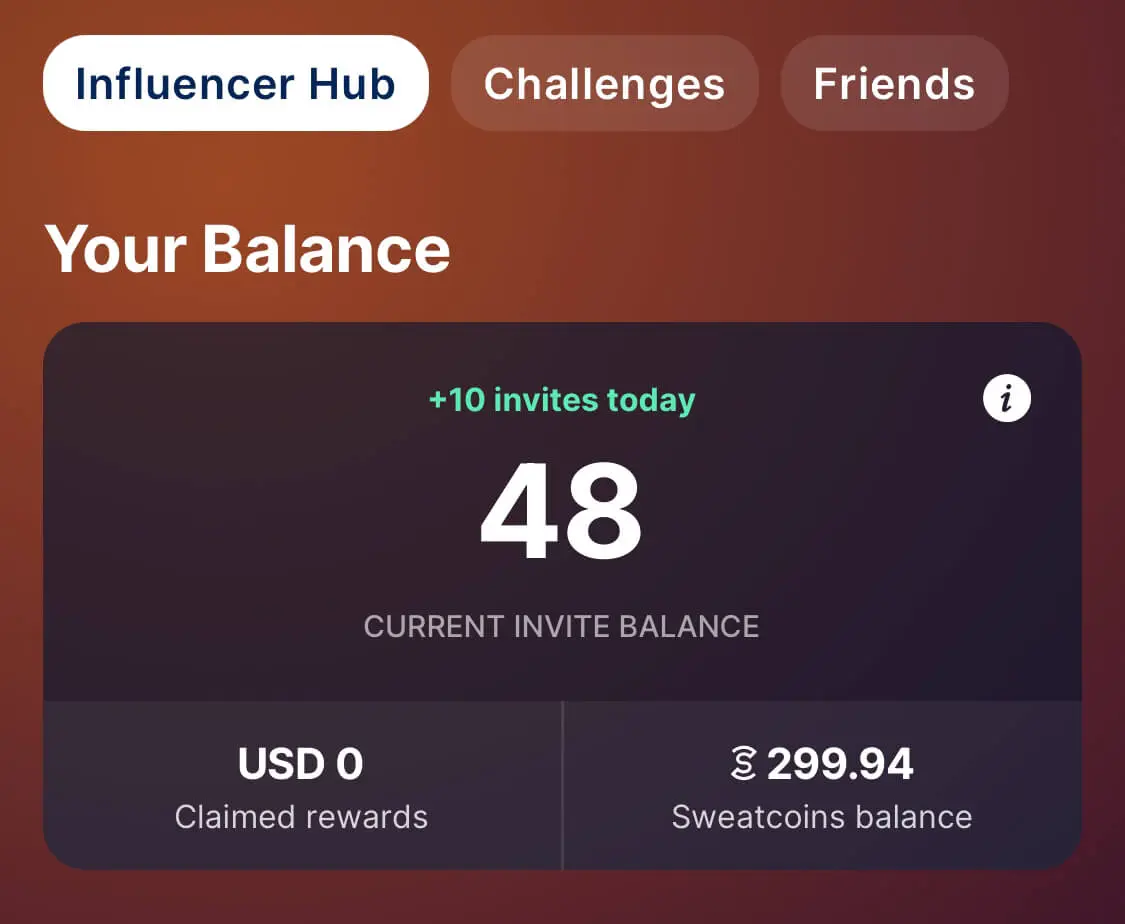The image size is (1125, 924).
Task: Select the Influencer Hub tab
Action: coord(236,84)
